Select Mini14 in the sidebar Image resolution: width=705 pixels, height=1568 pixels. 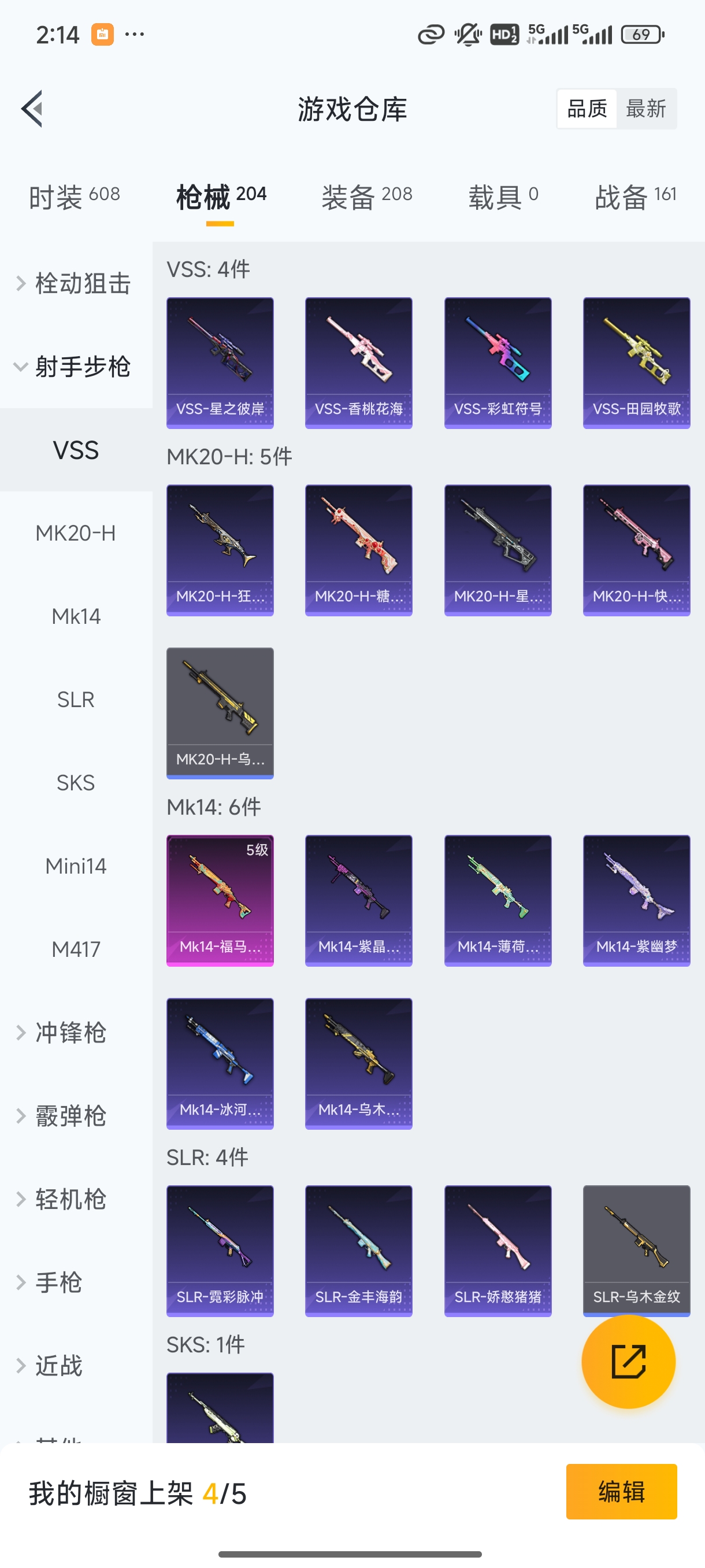coord(76,866)
